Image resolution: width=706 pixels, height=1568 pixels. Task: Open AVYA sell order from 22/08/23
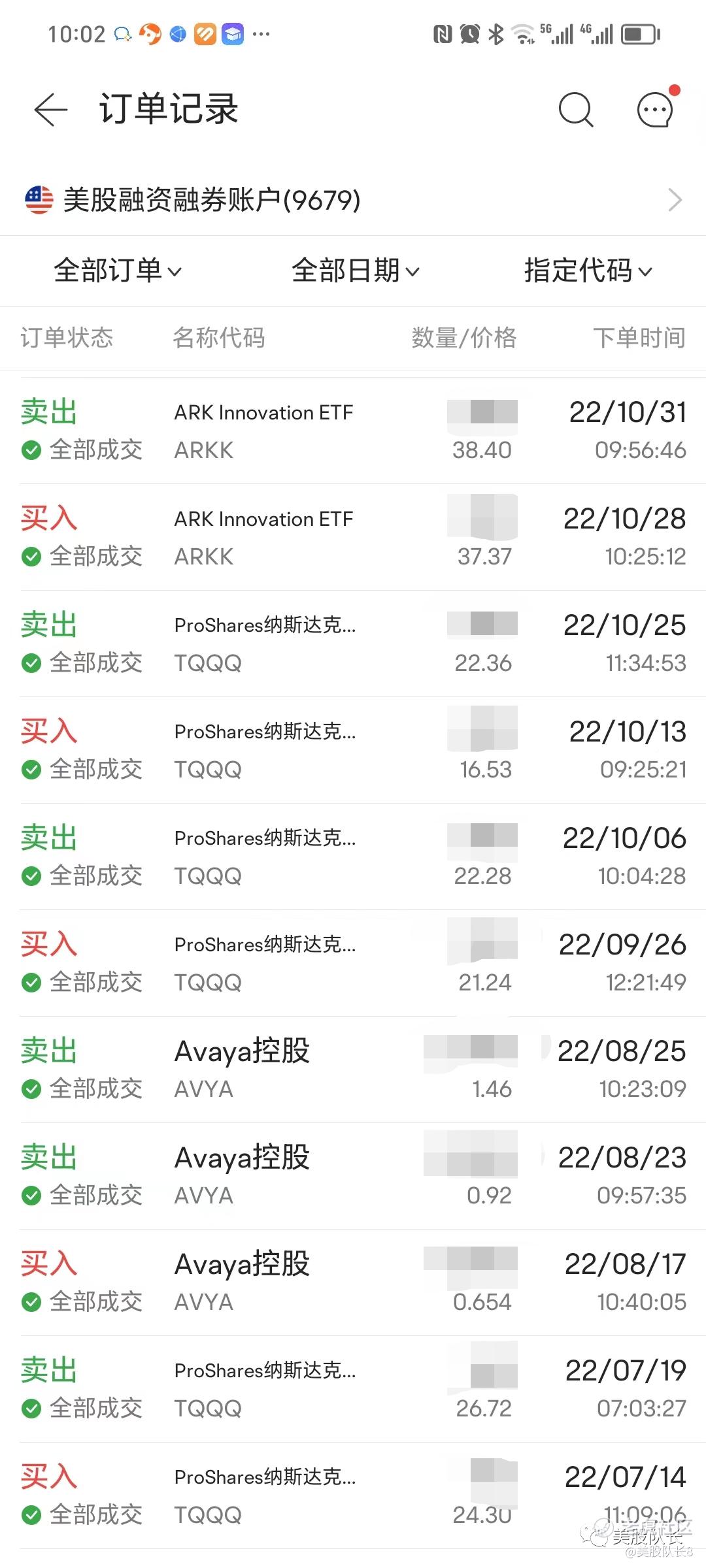353,1176
